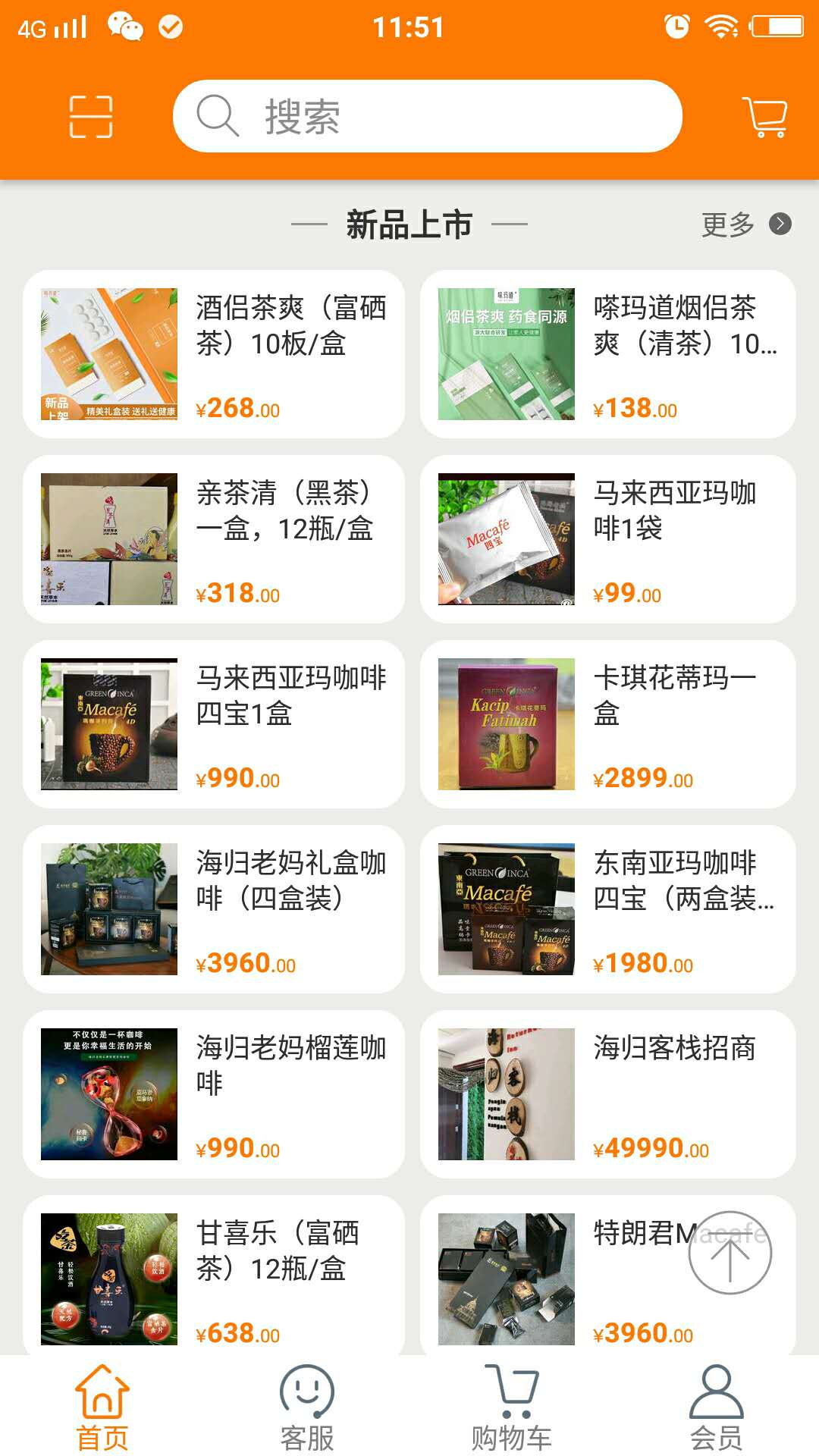The height and width of the screenshot is (1456, 819).
Task: Open 马来西亚玛咖啡四宝1盒 product card
Action: 214,724
